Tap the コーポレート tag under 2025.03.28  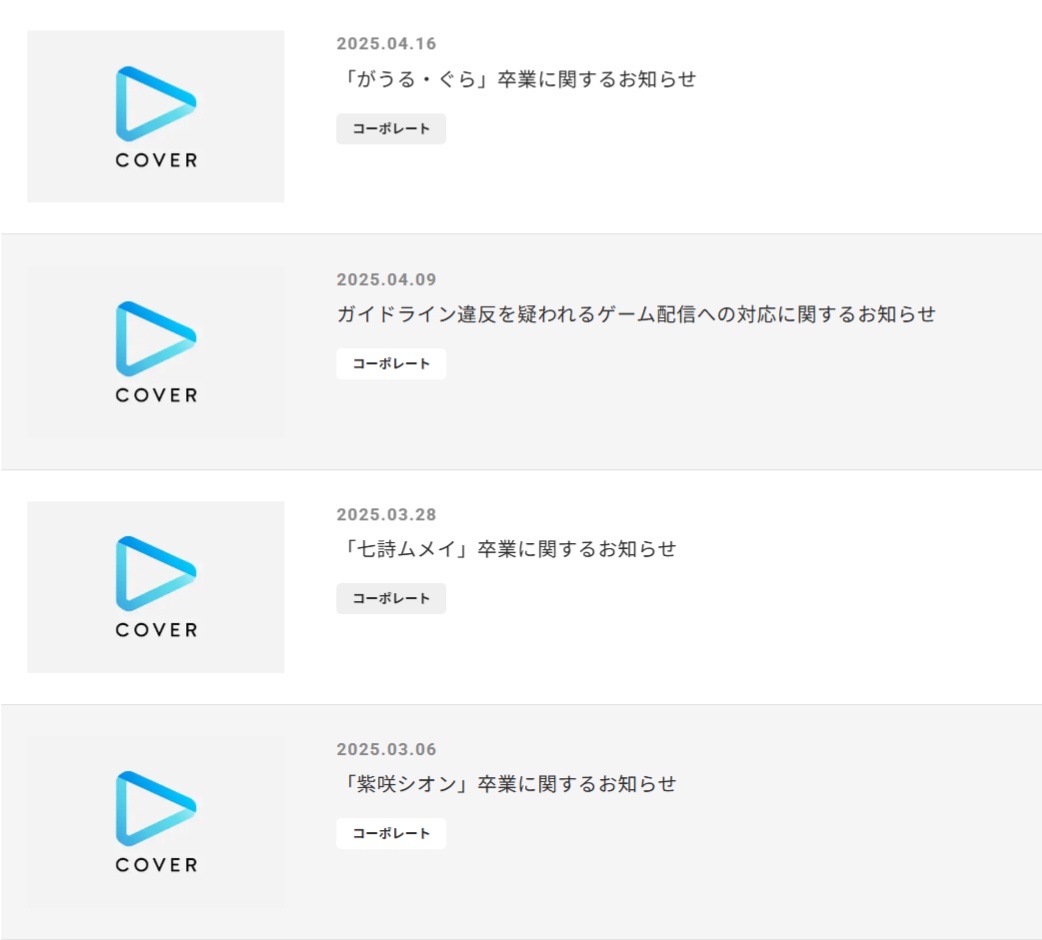coord(391,599)
